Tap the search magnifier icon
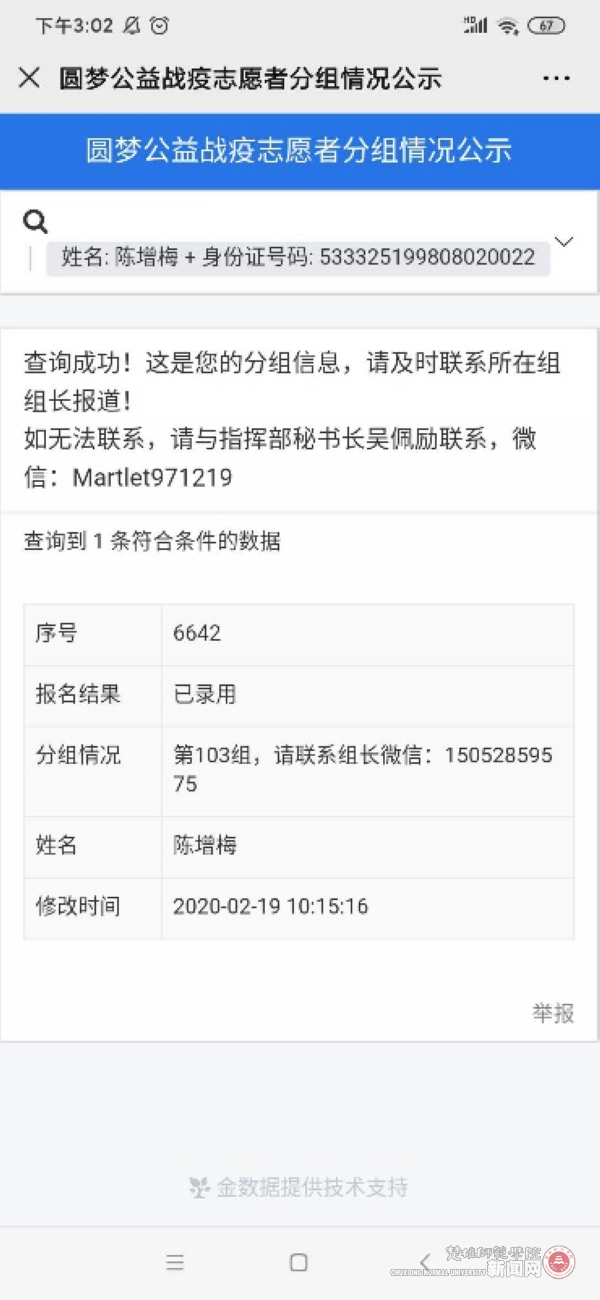 tap(36, 221)
